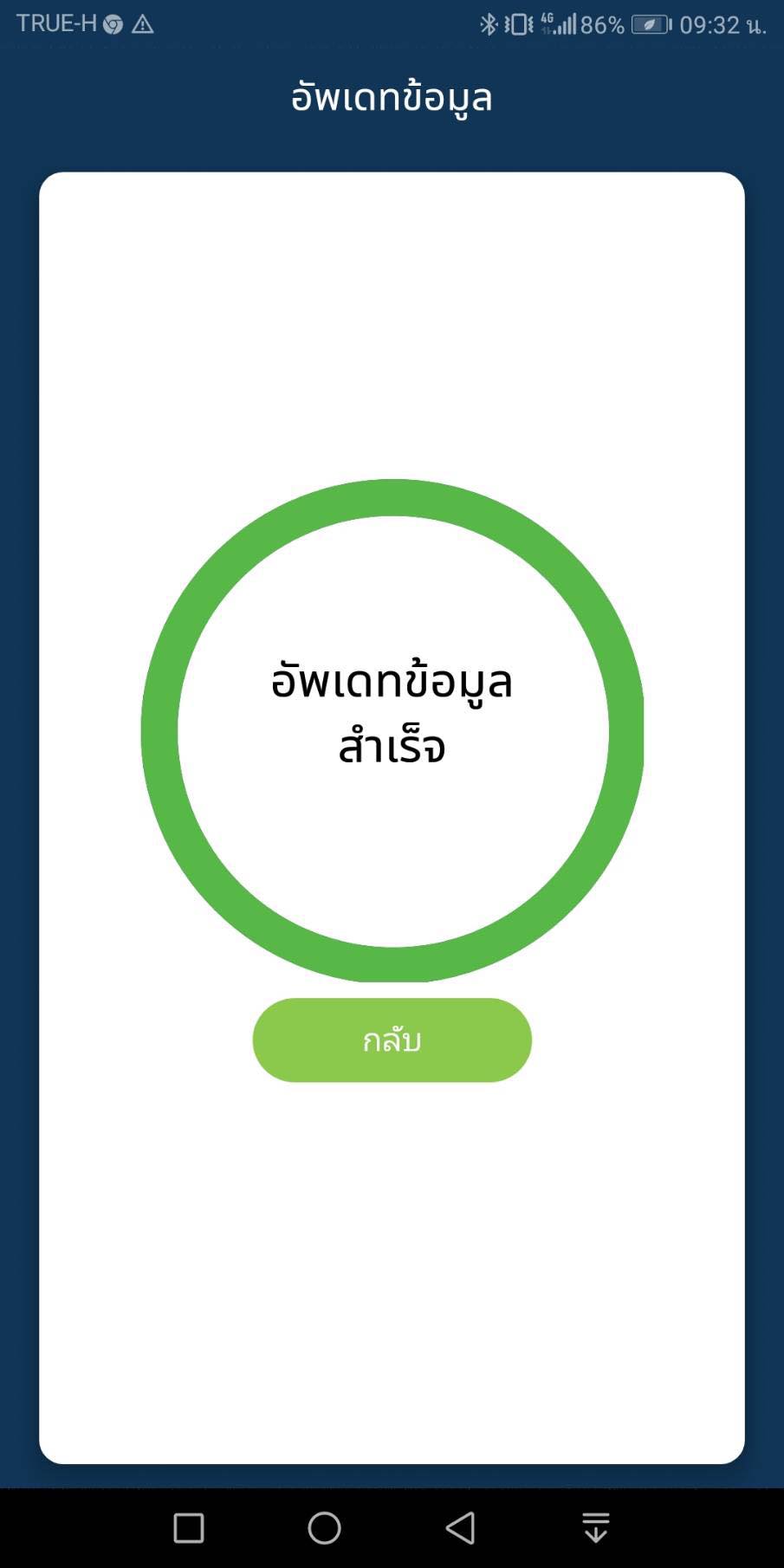Tap the green กลับ button
This screenshot has width=784, height=1568.
point(392,1040)
